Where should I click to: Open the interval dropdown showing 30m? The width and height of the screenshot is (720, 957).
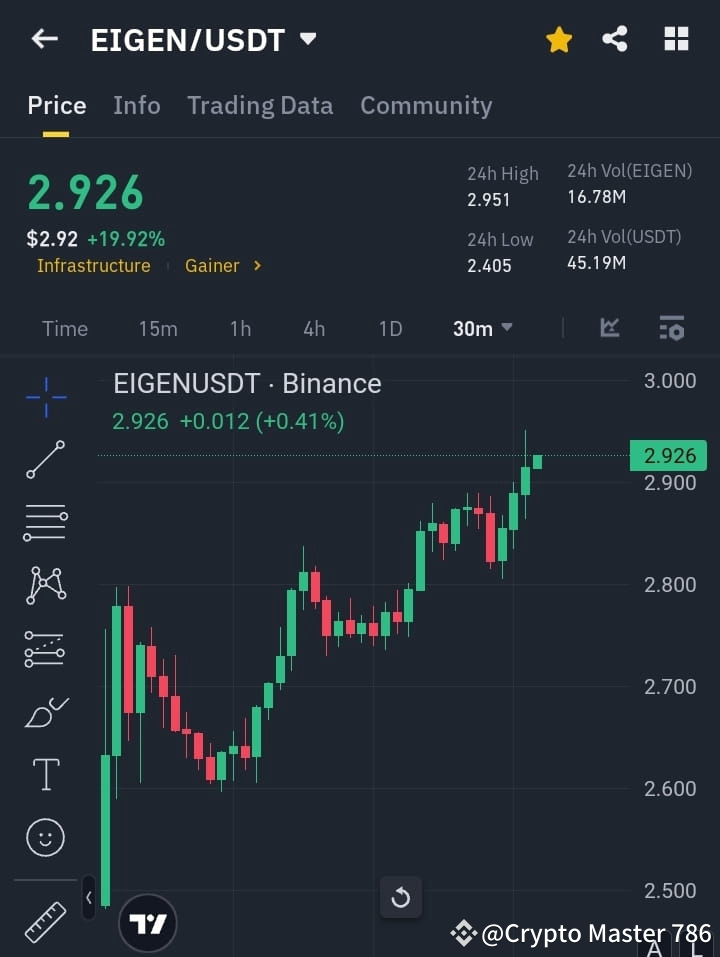pyautogui.click(x=482, y=328)
